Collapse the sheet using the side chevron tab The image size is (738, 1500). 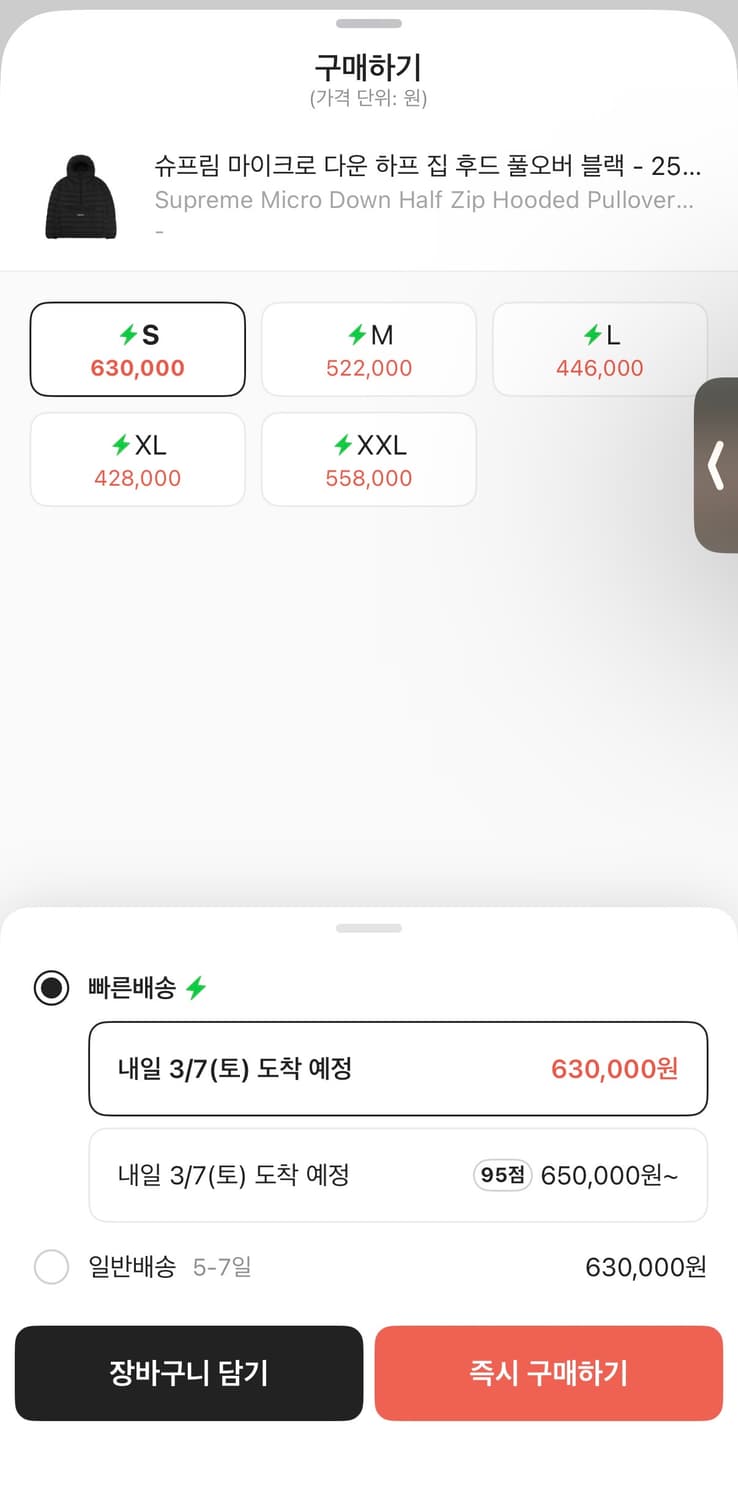[716, 466]
